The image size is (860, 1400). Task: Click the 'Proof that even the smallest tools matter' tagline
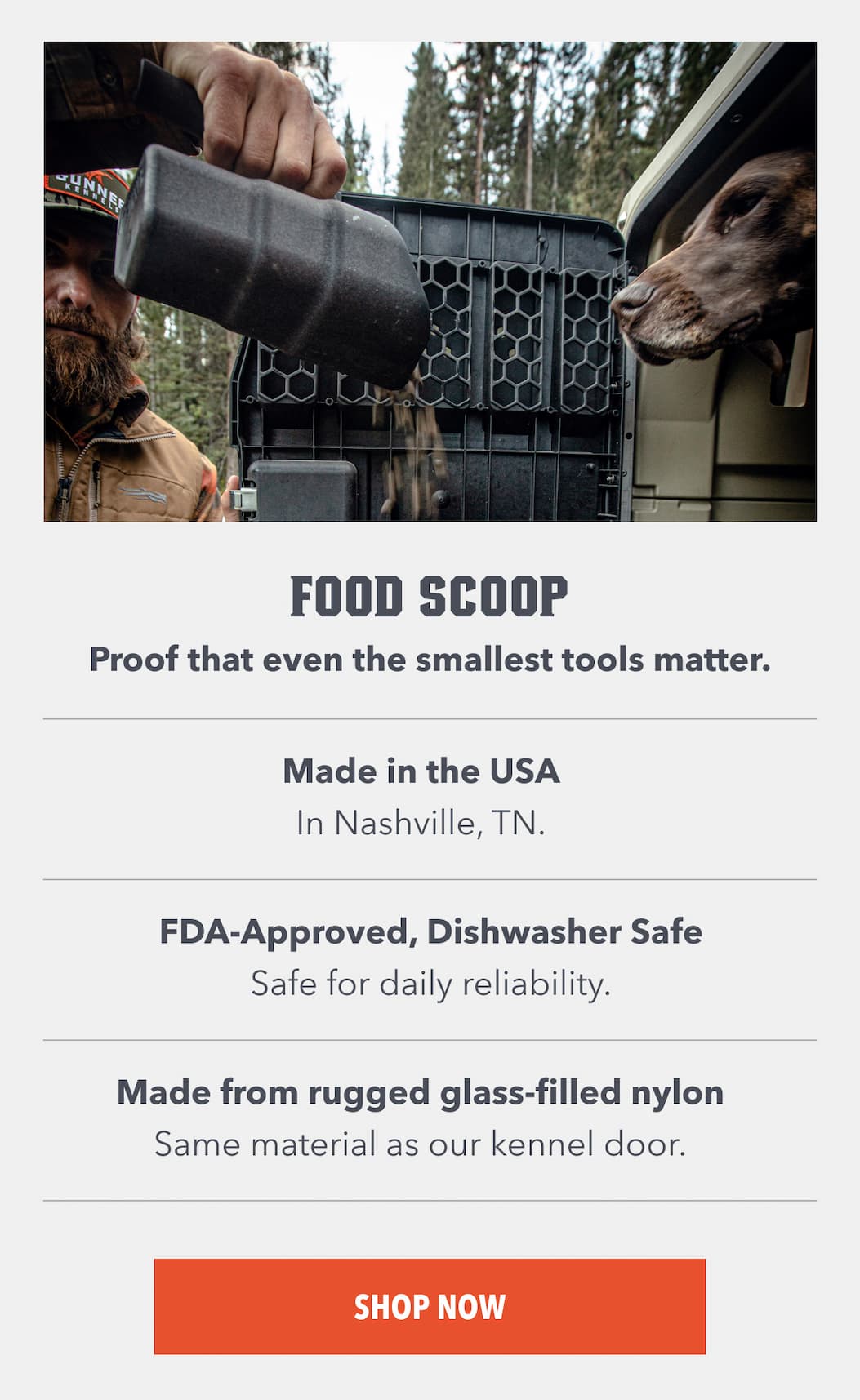[430, 660]
